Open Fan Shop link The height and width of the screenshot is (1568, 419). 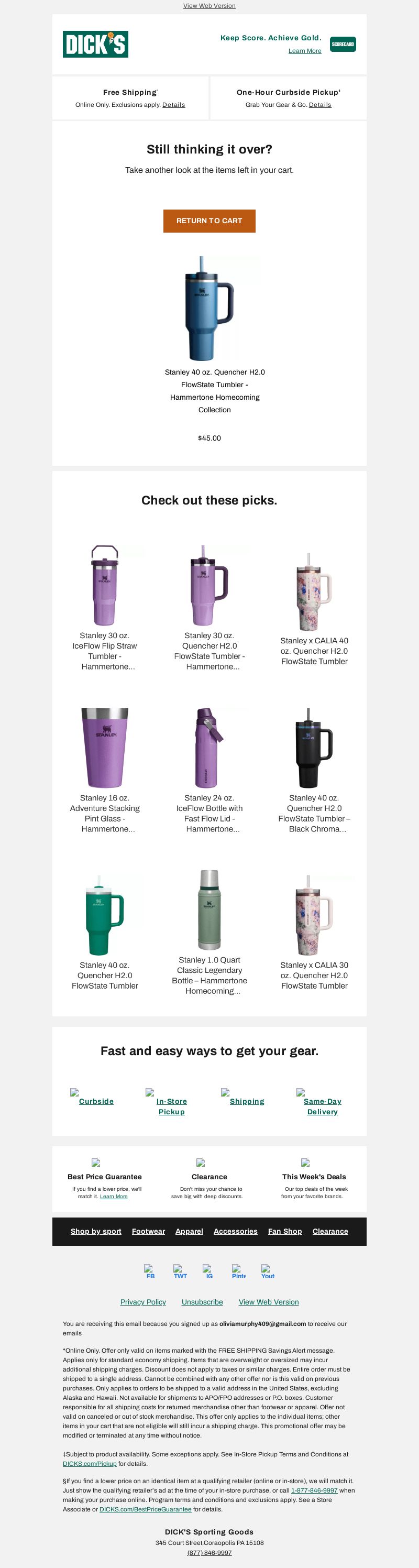(x=284, y=1231)
